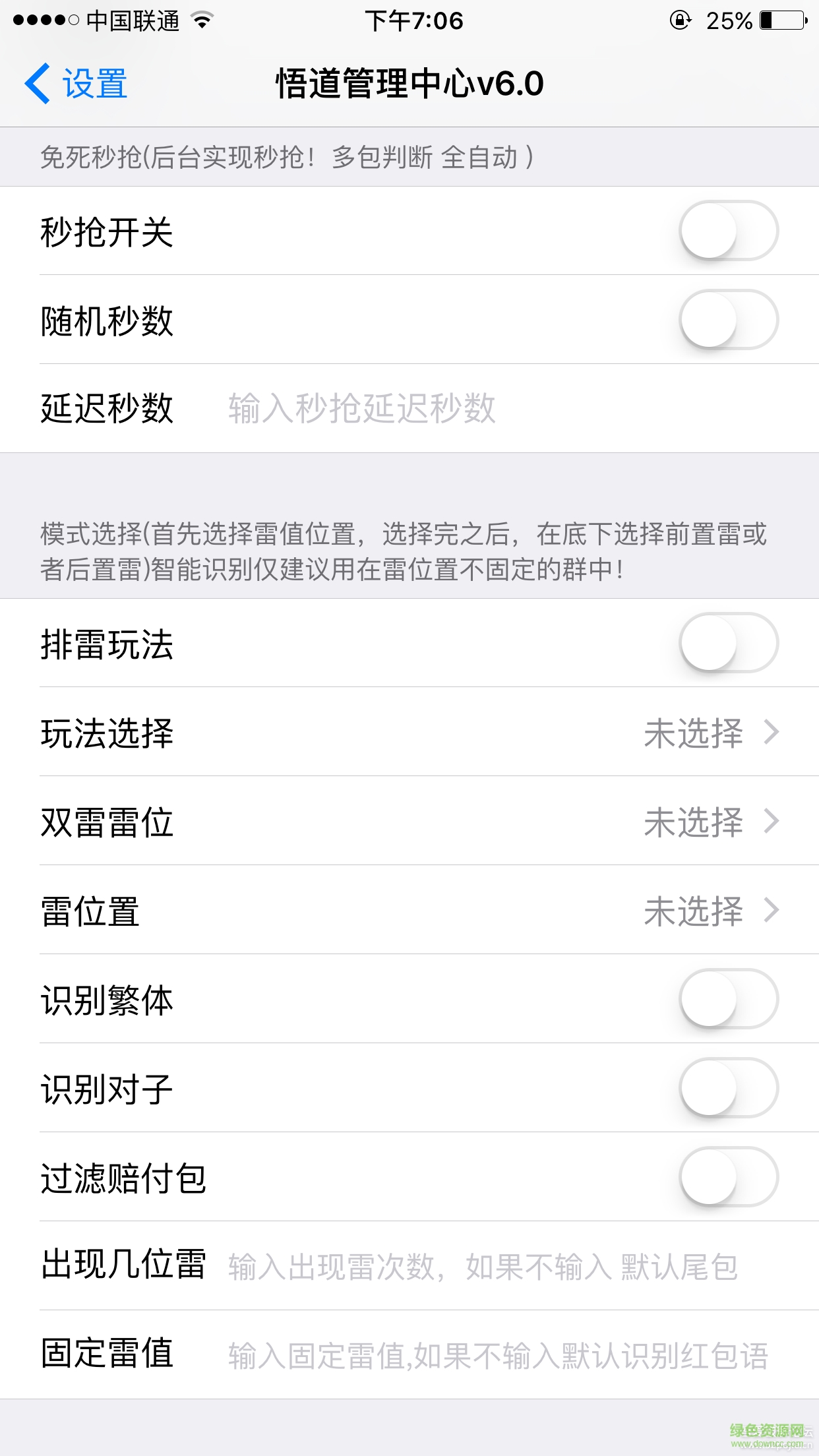This screenshot has height=1456, width=819.
Task: Select the 固定雷值 text field
Action: coord(495,1355)
